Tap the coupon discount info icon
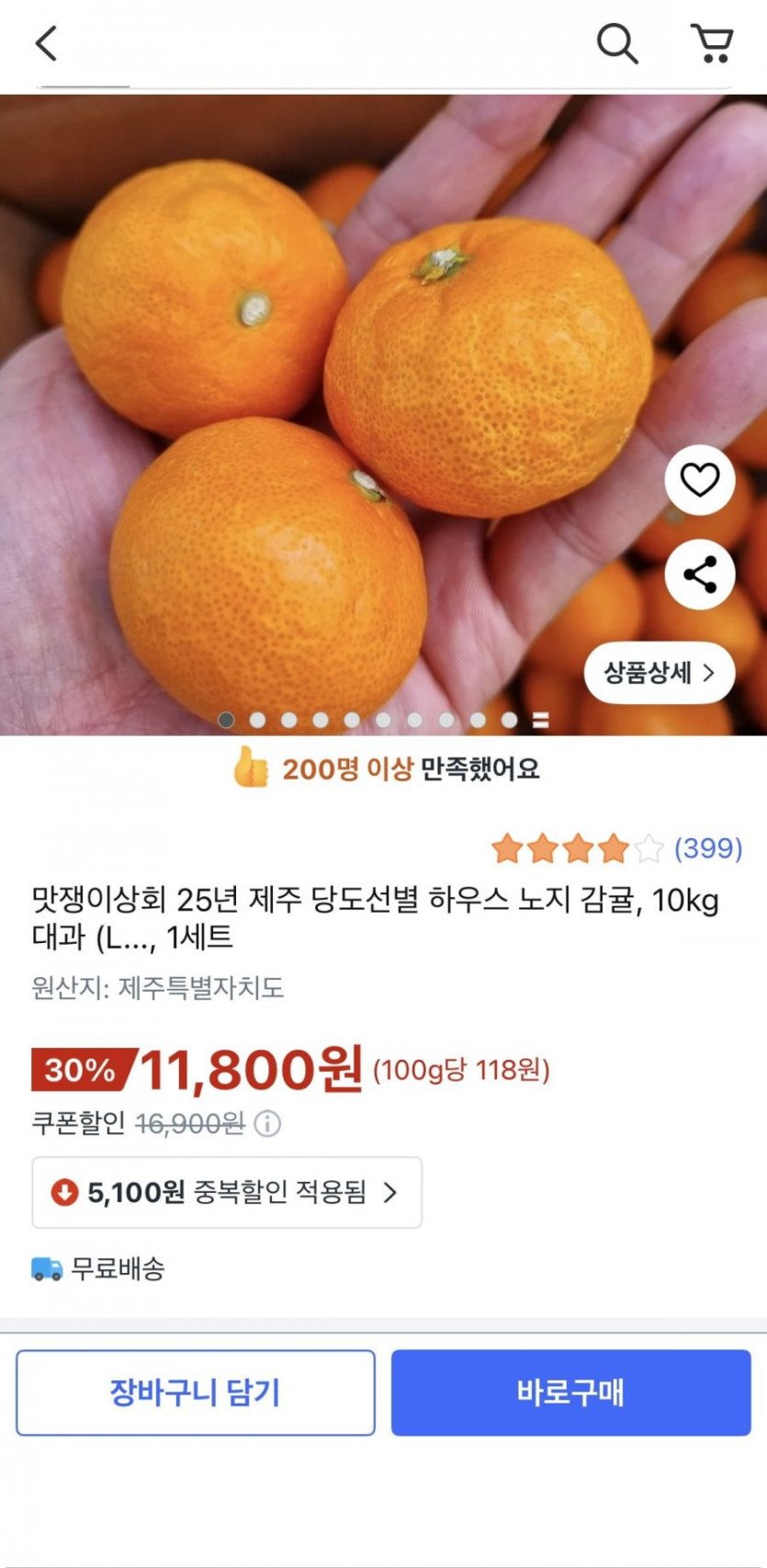The height and width of the screenshot is (1568, 767). tap(265, 1124)
